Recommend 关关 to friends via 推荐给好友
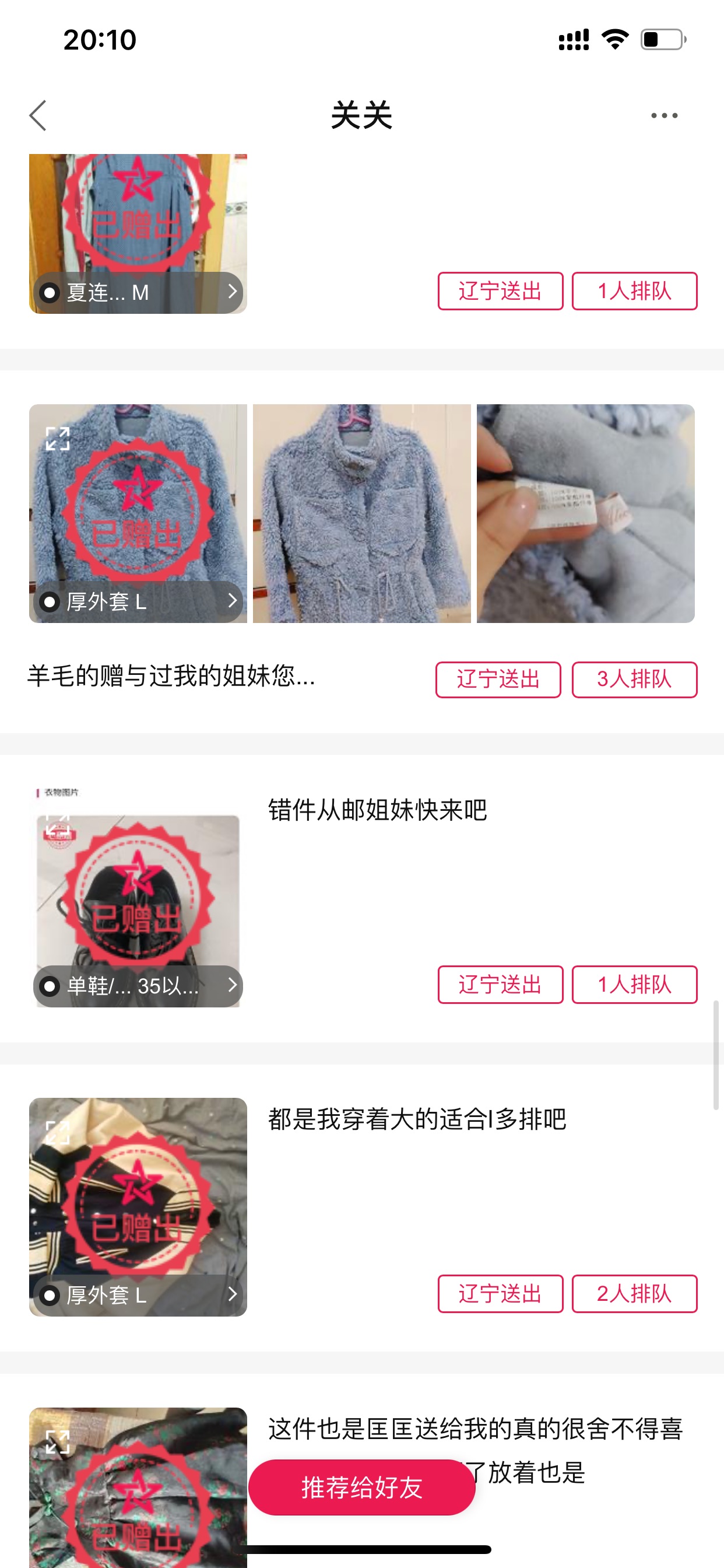 [x=362, y=1487]
